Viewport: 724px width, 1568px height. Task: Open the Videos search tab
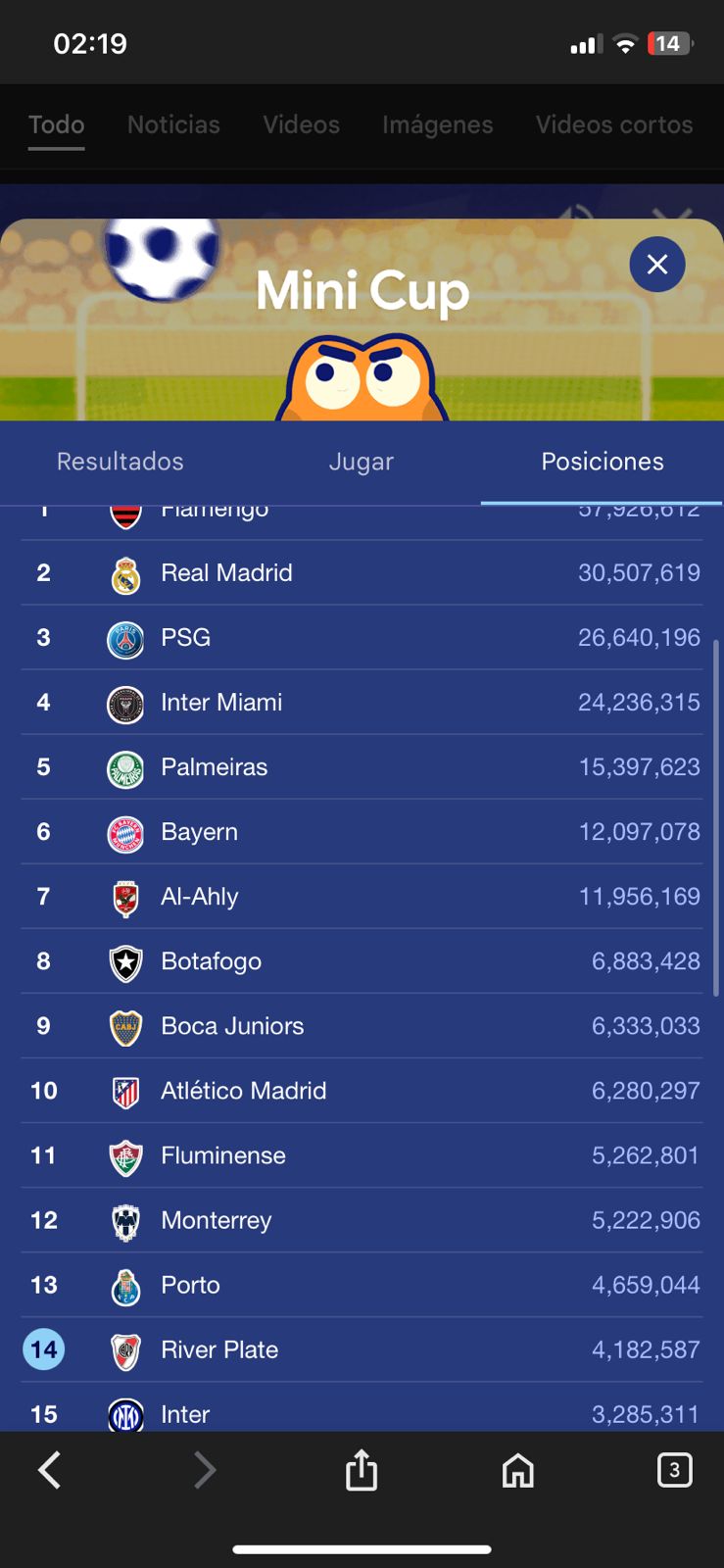coord(301,124)
